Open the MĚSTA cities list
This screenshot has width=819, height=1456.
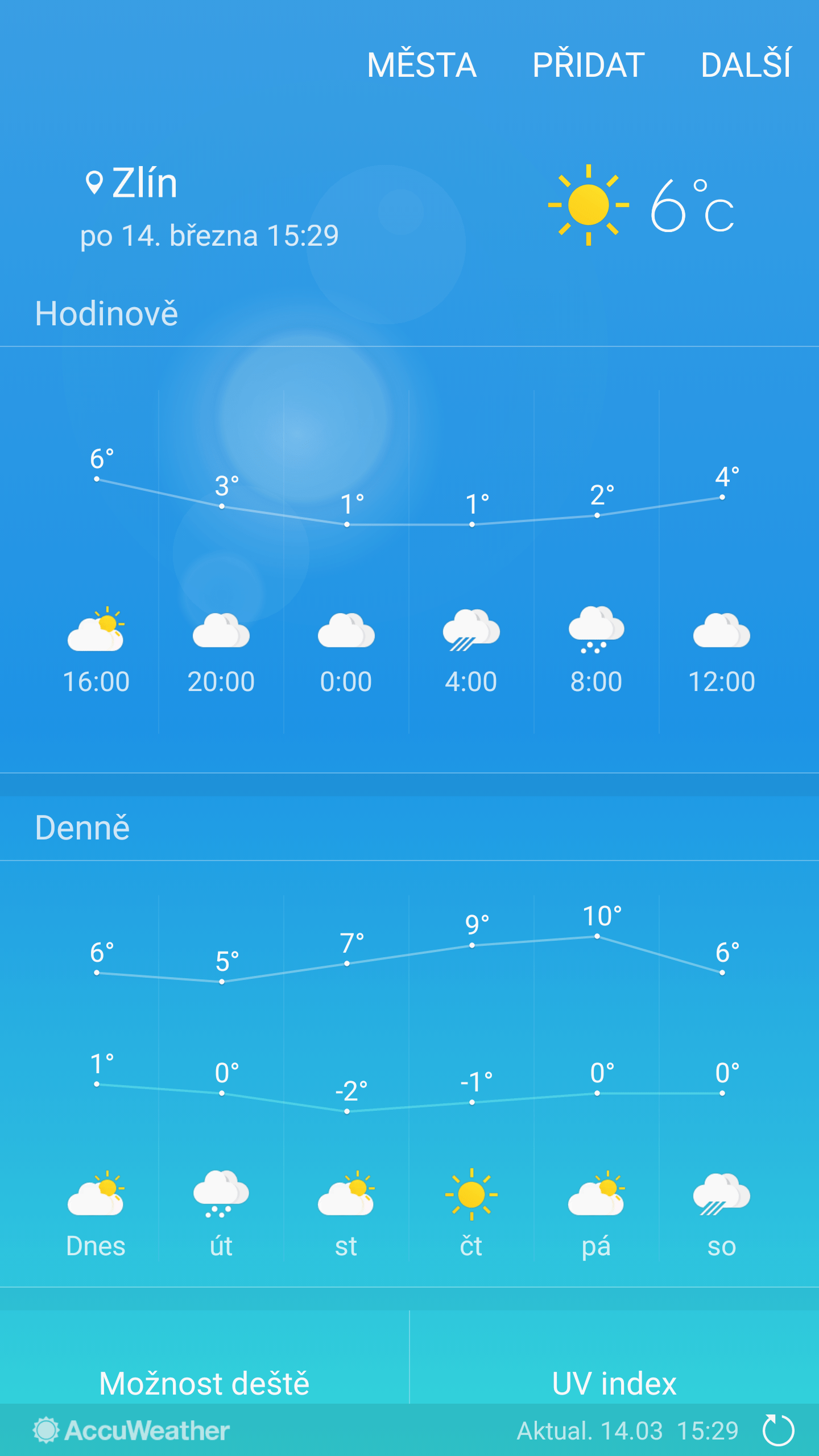click(x=421, y=64)
